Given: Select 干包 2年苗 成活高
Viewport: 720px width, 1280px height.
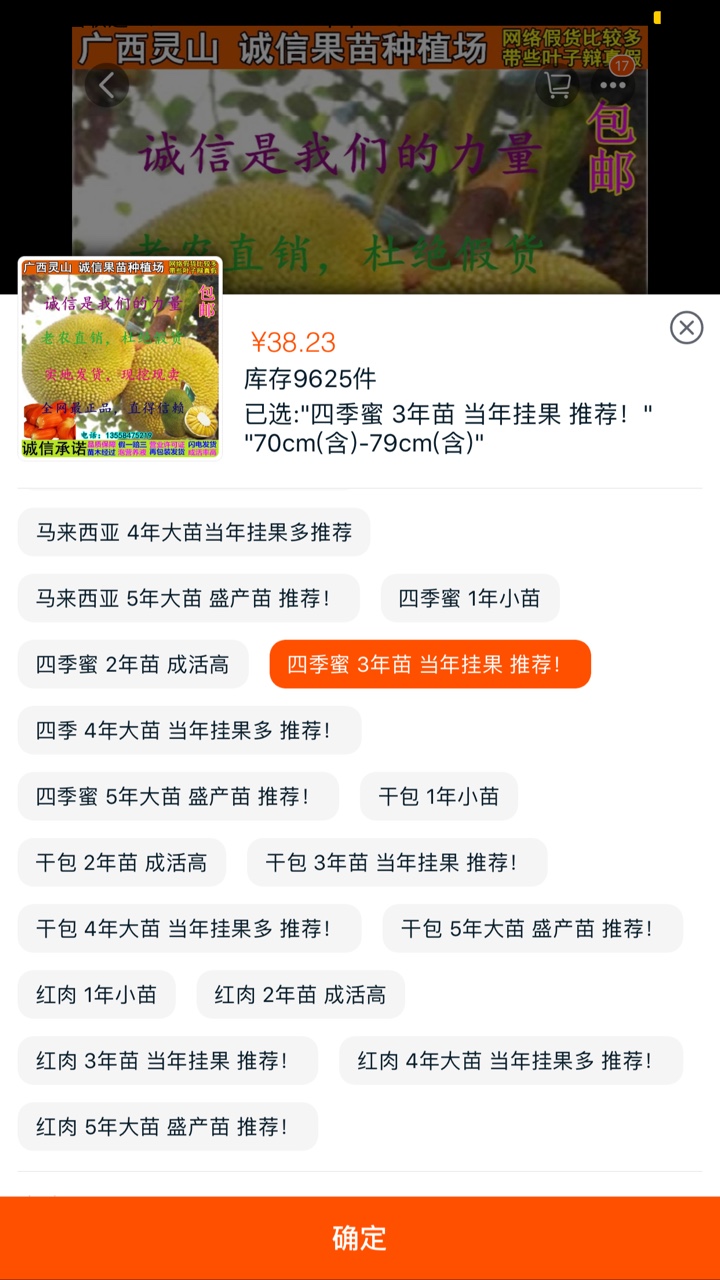Looking at the screenshot, I should point(122,862).
